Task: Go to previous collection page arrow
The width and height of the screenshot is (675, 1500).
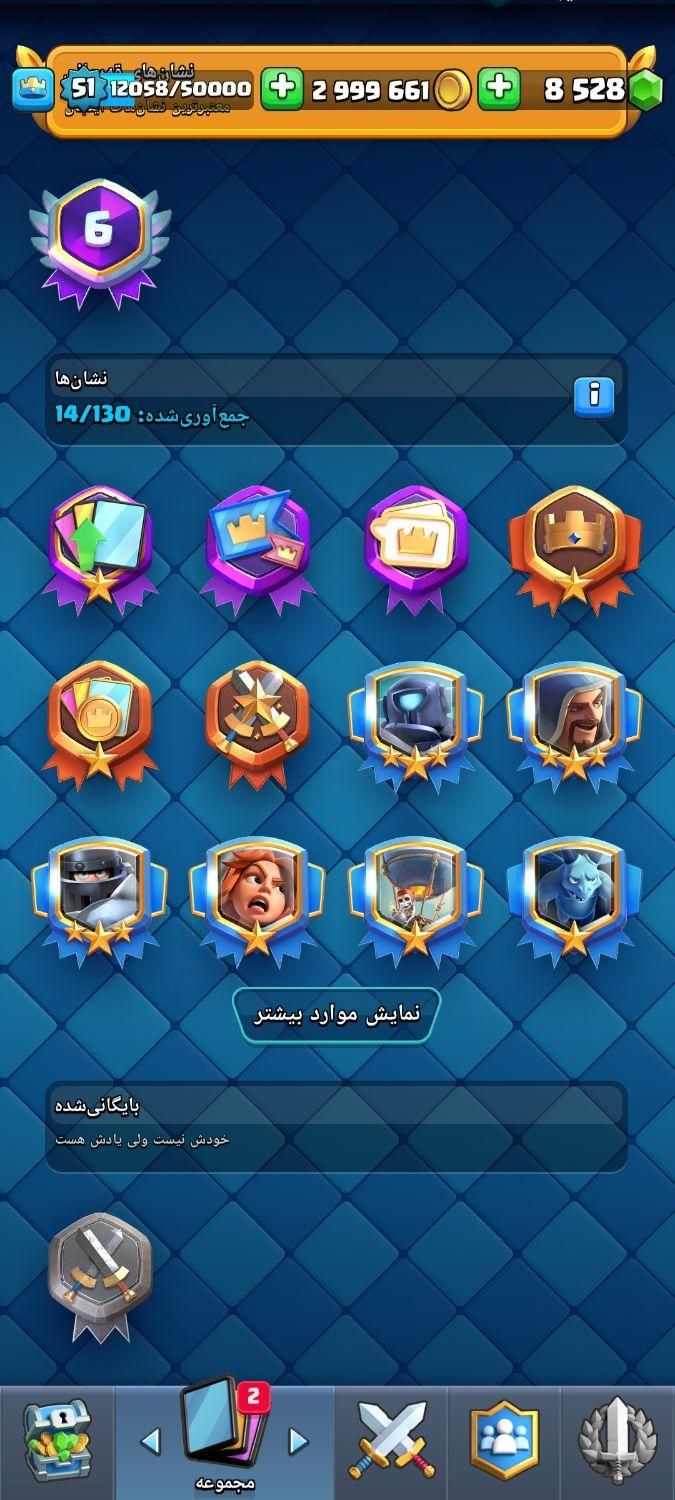Action: pyautogui.click(x=150, y=1441)
